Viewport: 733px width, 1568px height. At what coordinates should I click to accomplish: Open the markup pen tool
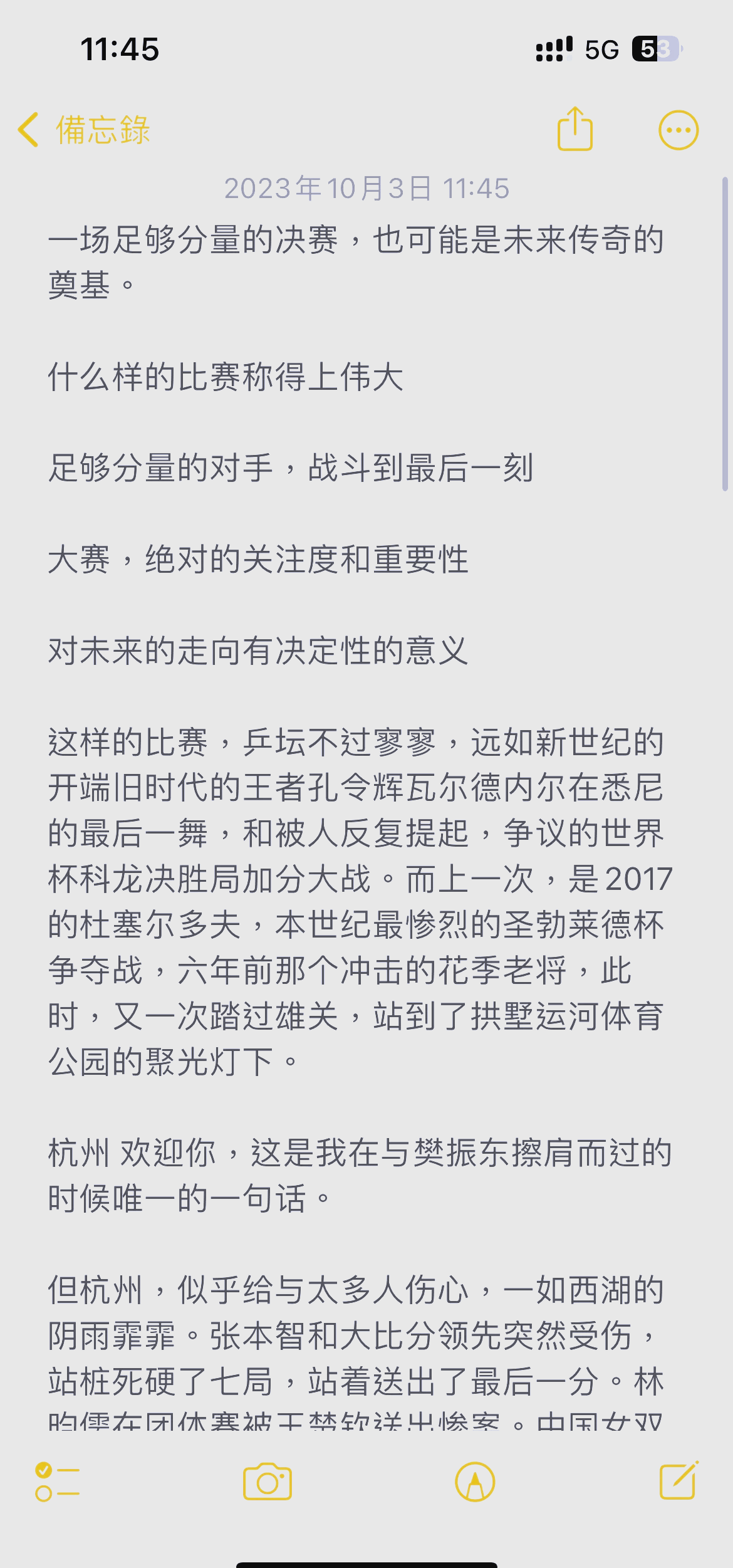475,1482
